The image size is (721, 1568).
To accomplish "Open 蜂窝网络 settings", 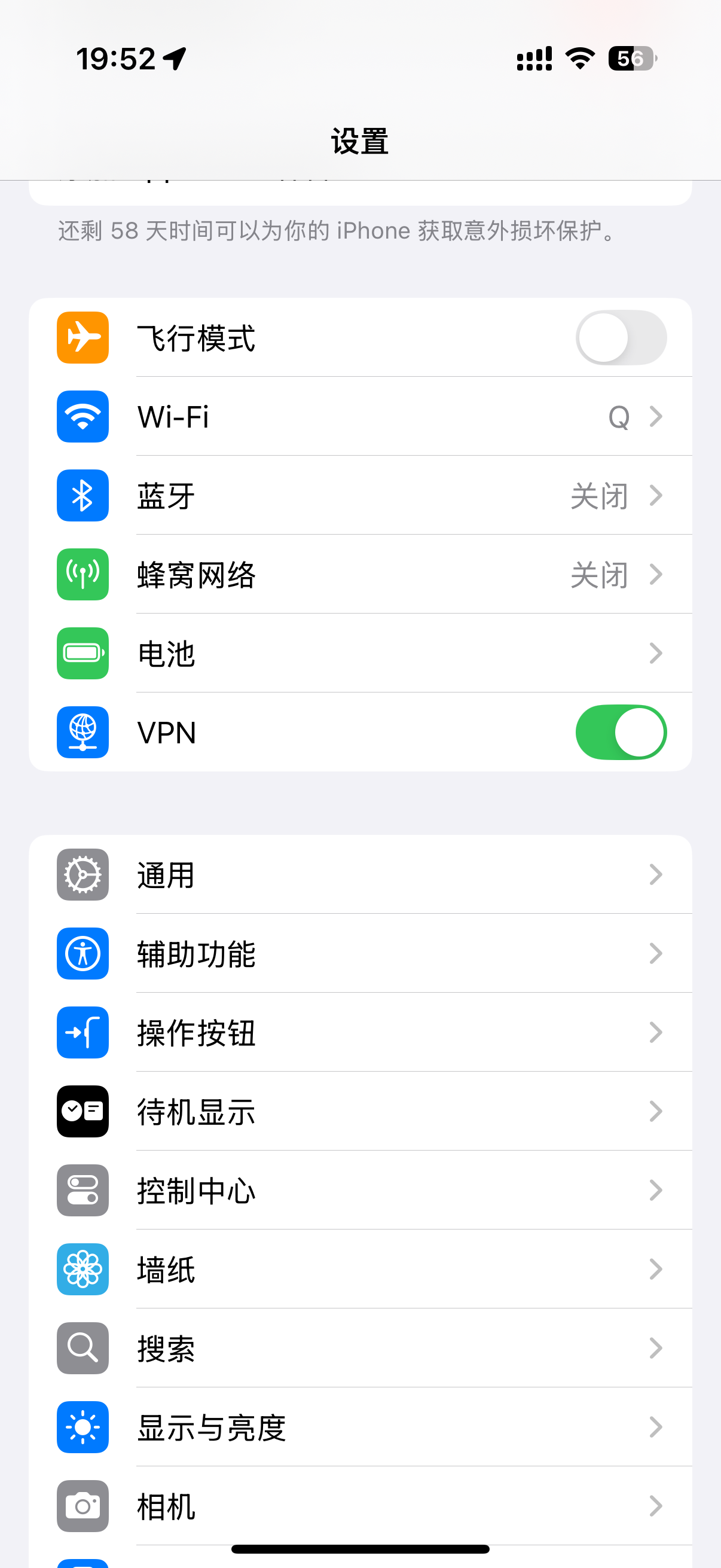I will pyautogui.click(x=360, y=575).
